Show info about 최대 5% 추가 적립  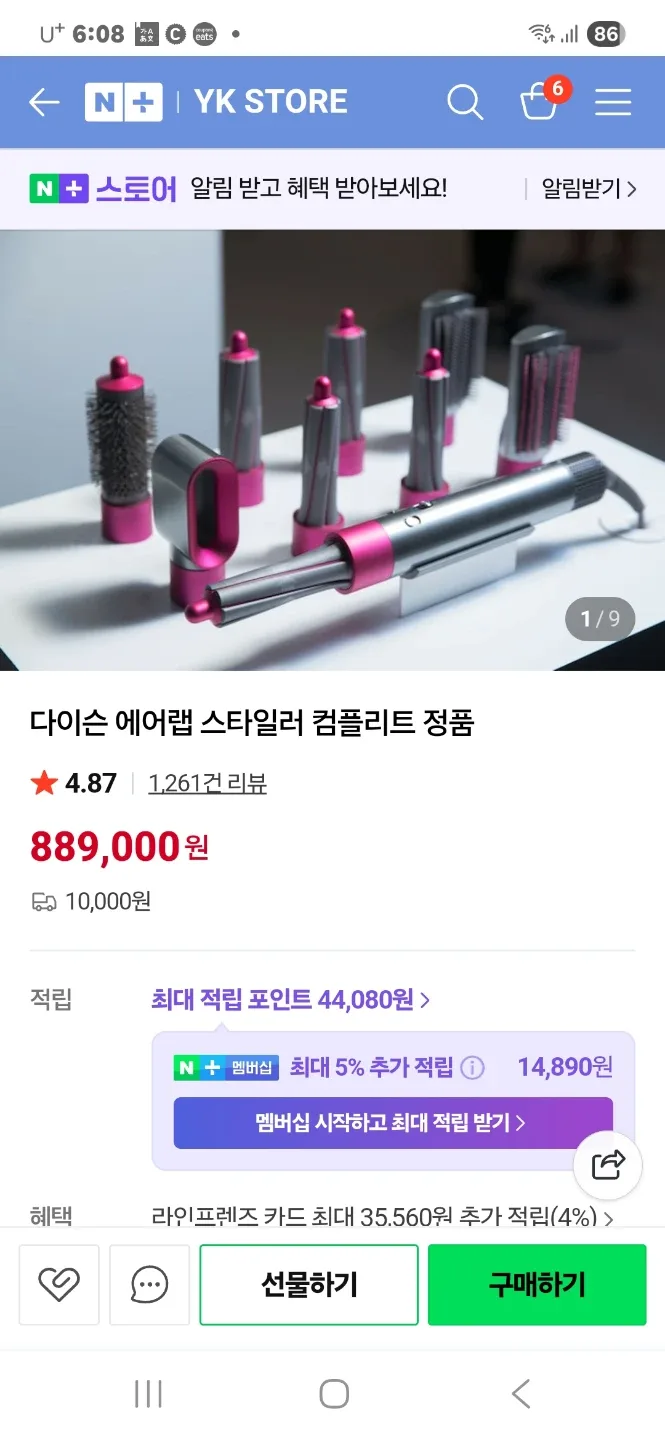click(472, 1067)
